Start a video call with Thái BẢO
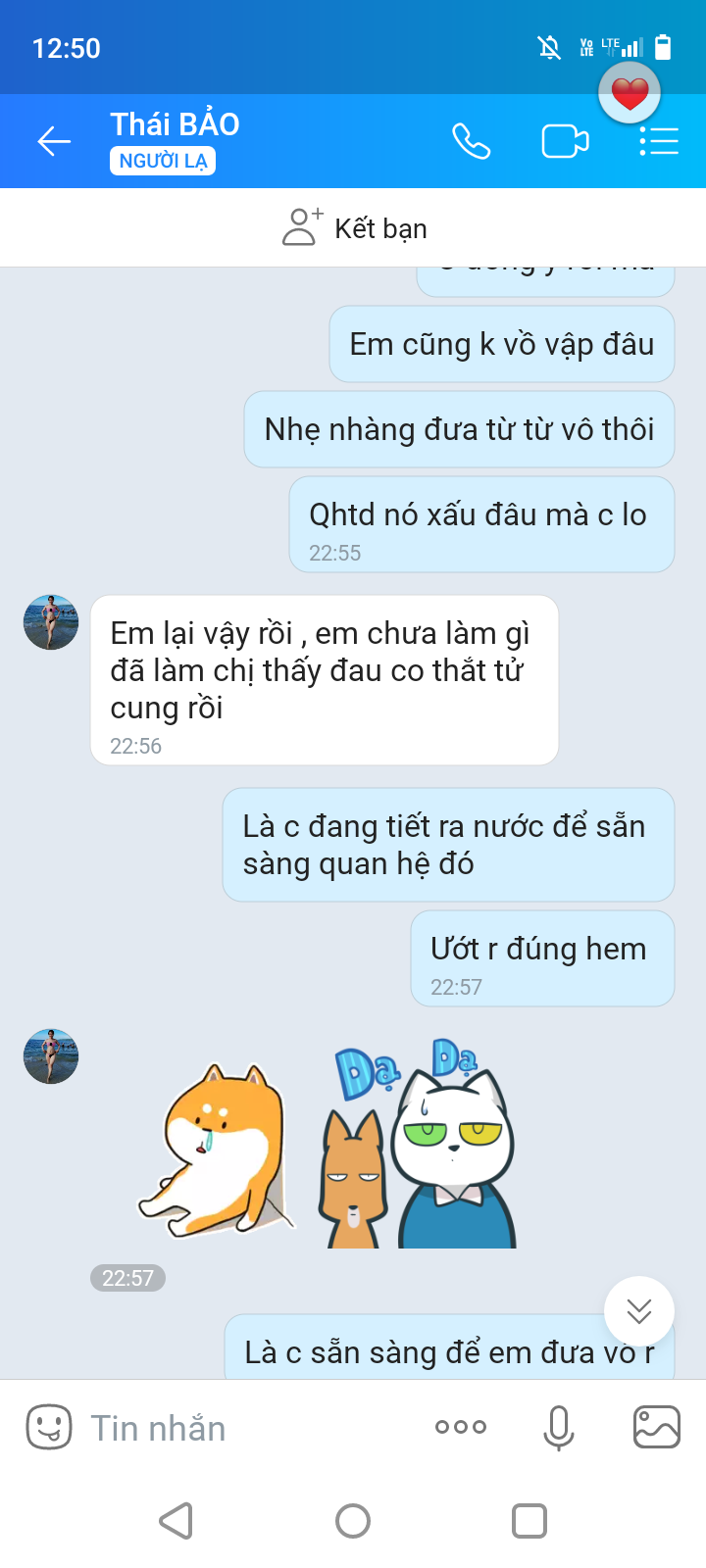The height and width of the screenshot is (1568, 706). (x=566, y=142)
